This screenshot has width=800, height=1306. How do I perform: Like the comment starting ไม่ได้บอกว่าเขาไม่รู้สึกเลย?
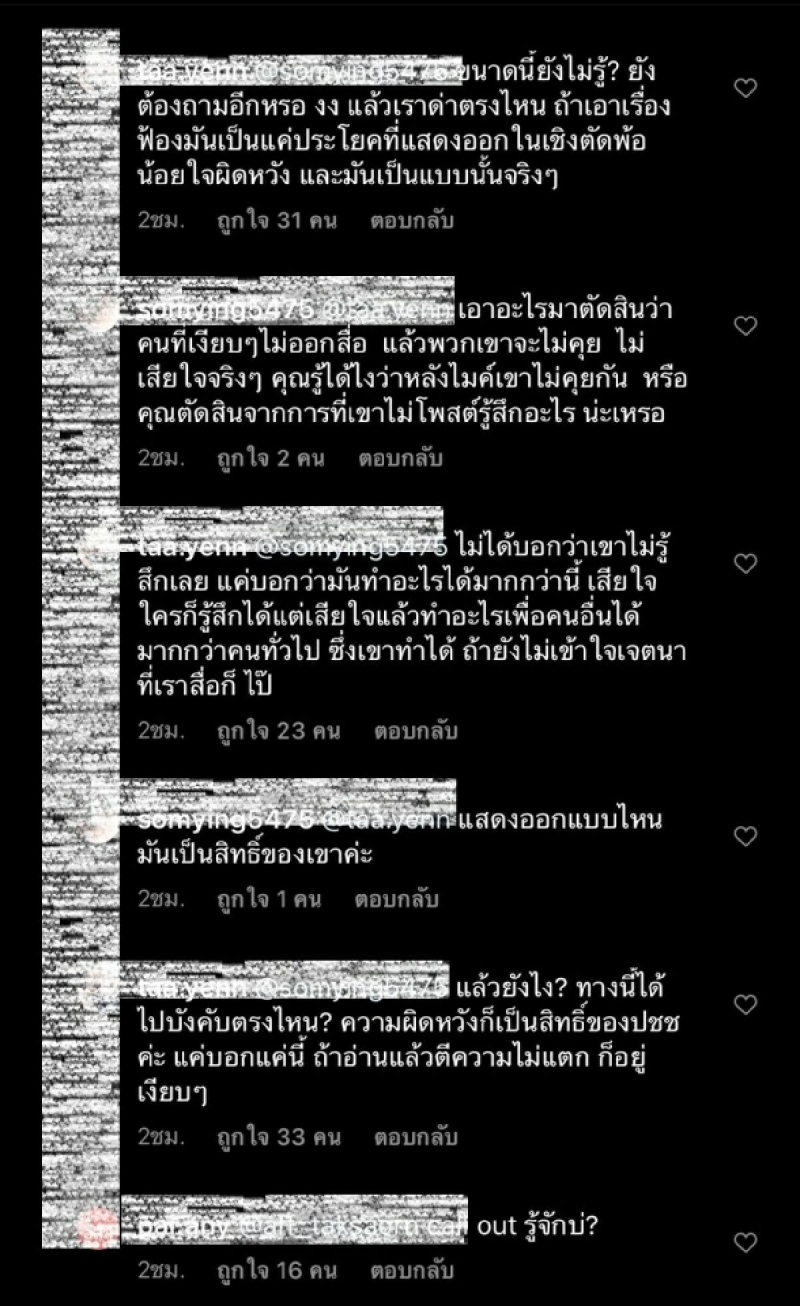tap(745, 564)
